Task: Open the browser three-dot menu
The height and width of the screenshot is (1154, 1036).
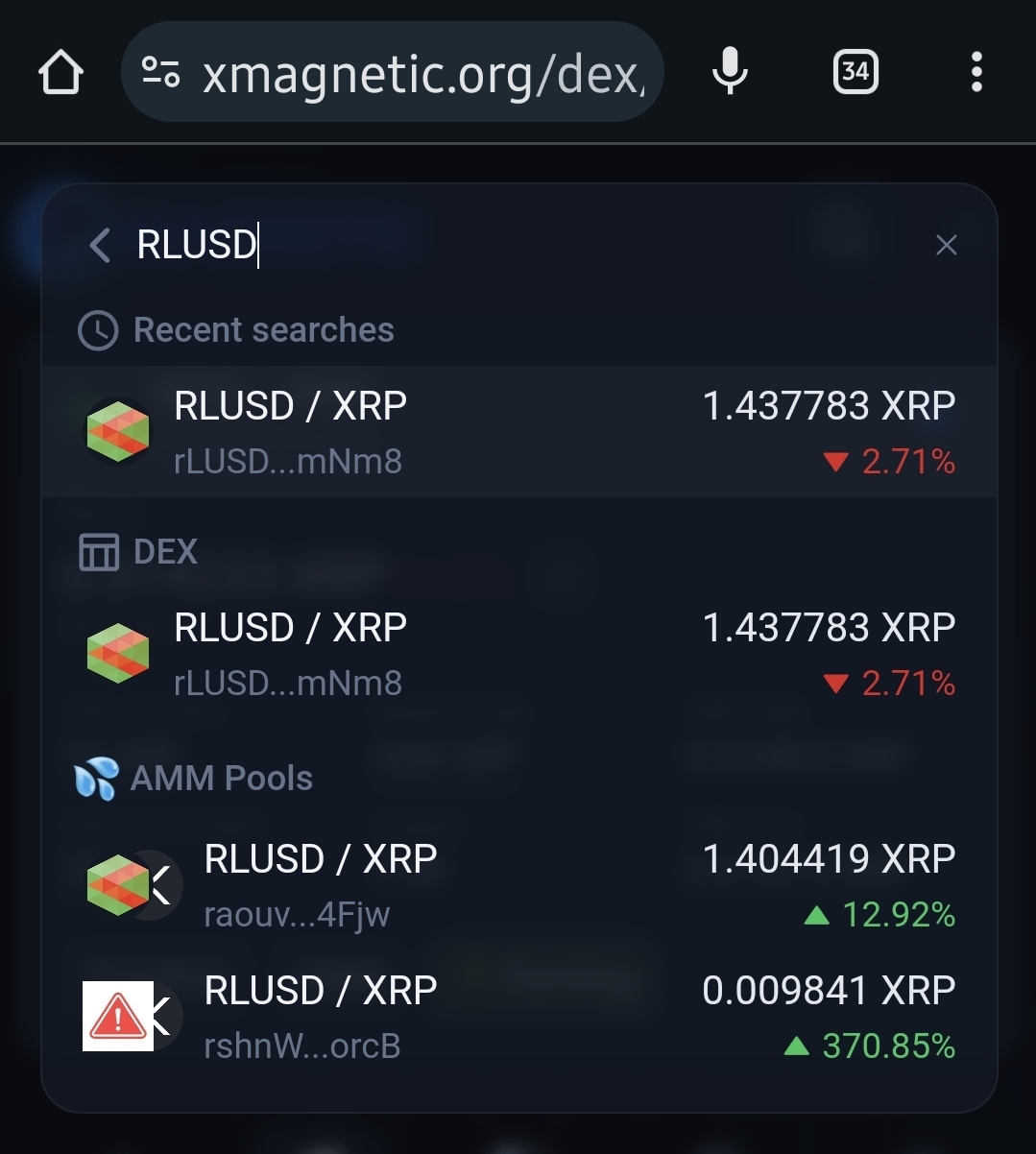Action: (x=976, y=71)
